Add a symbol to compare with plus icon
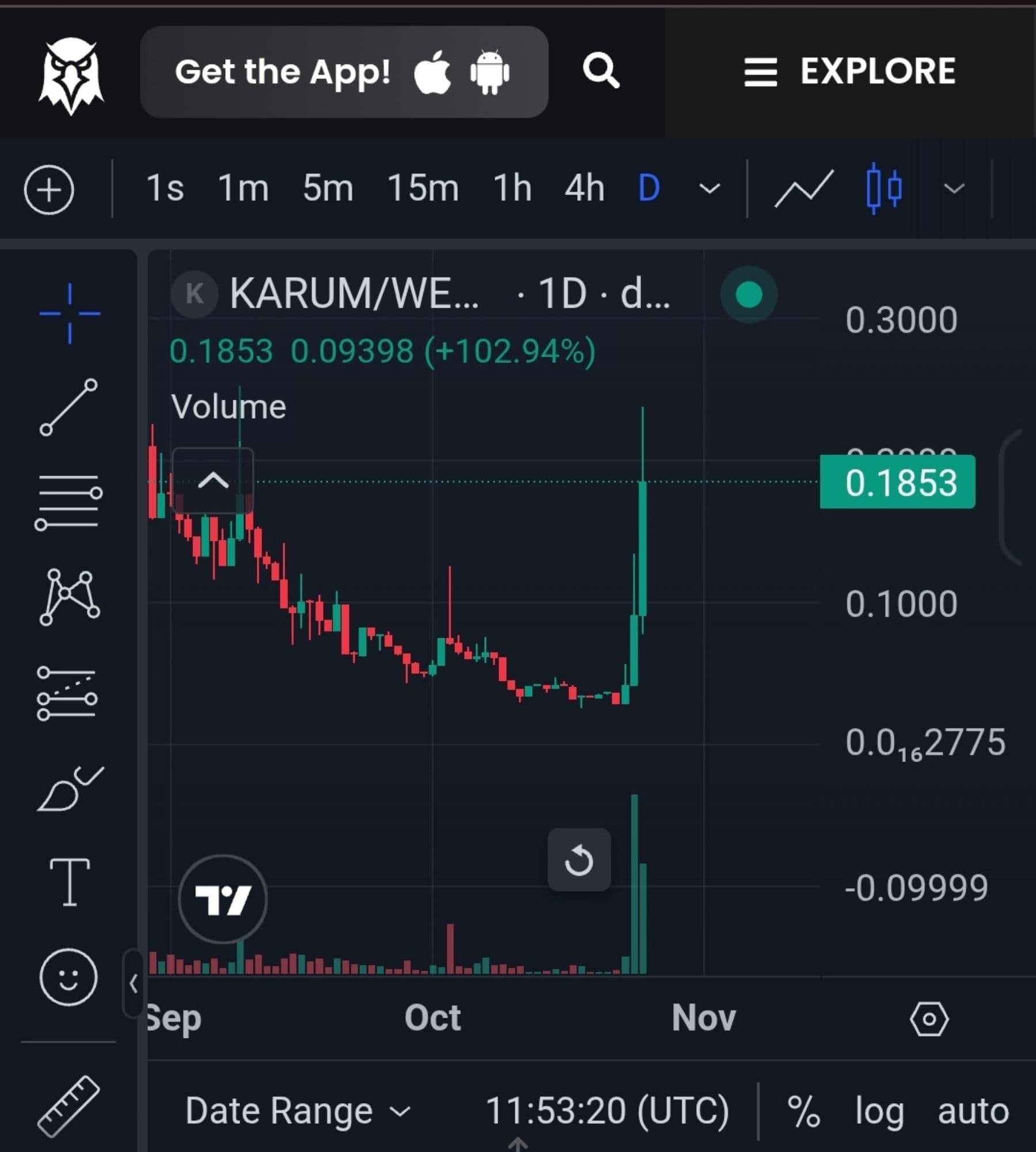Image resolution: width=1036 pixels, height=1152 pixels. [49, 190]
